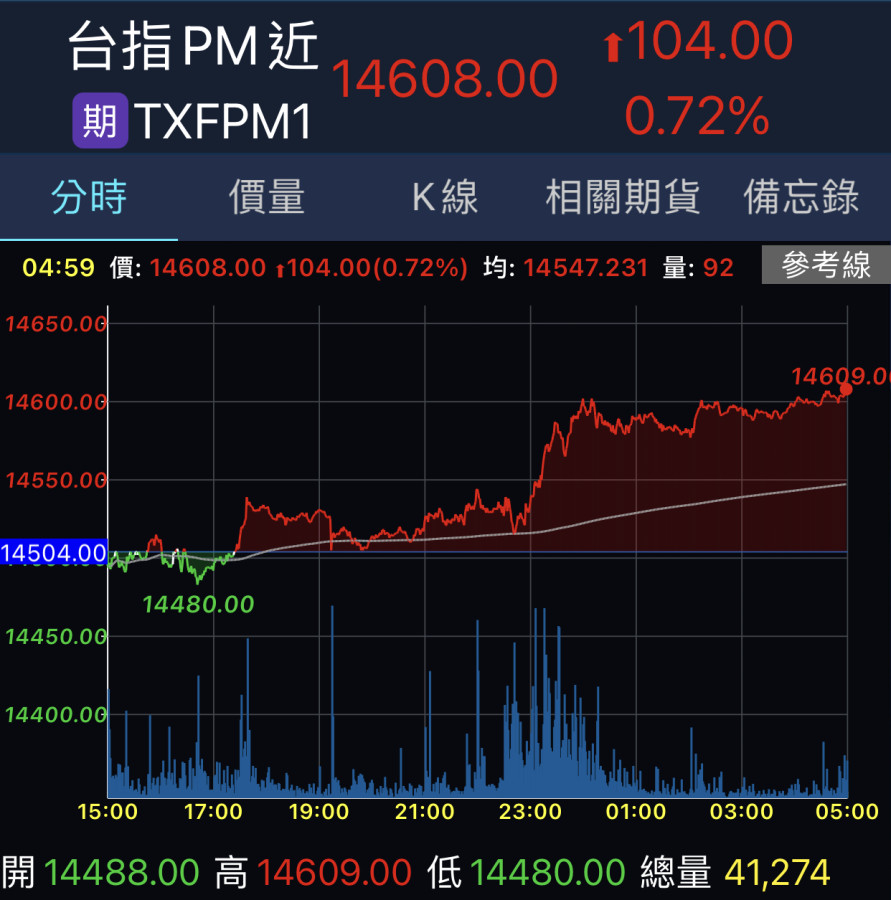
Task: Open the 相關期貨 tab
Action: pyautogui.click(x=622, y=197)
